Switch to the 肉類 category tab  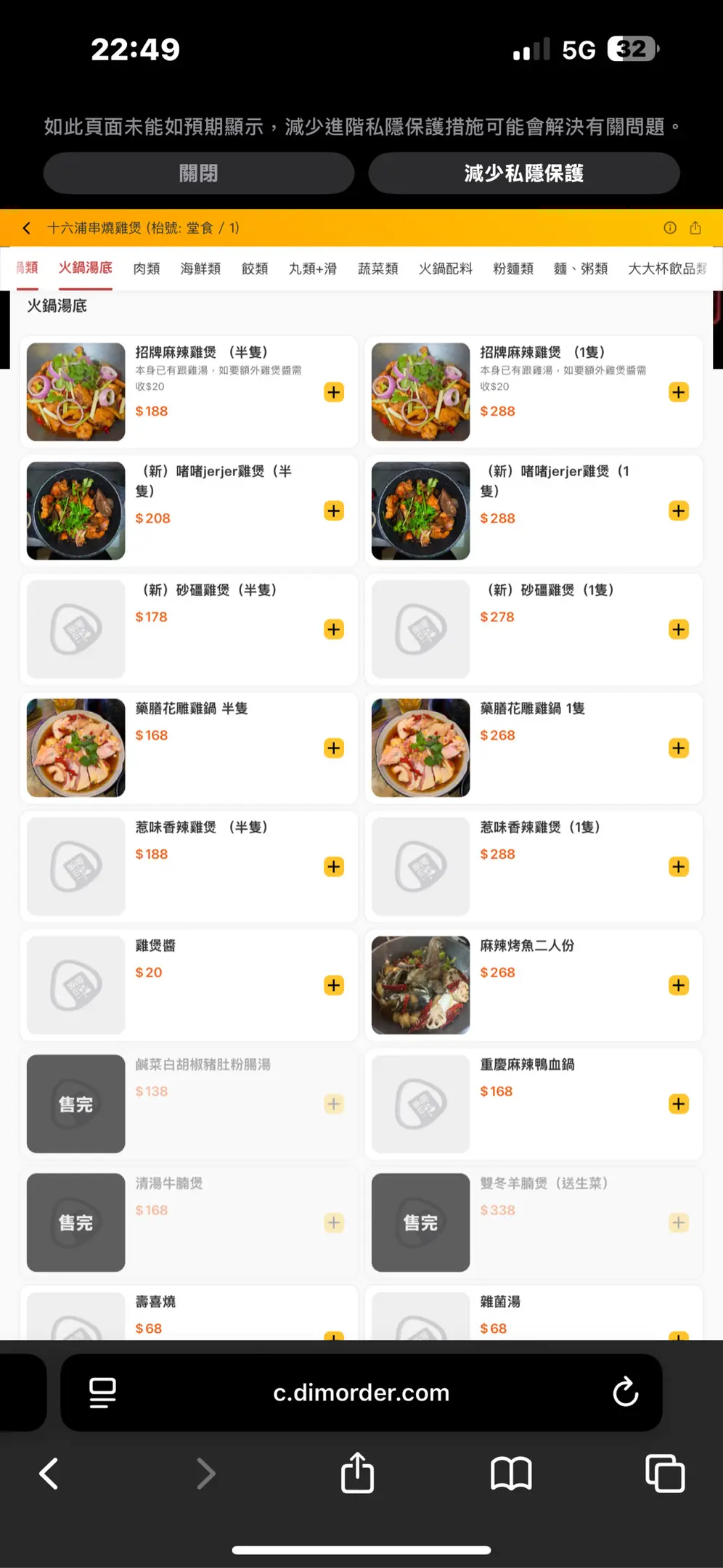(x=147, y=269)
